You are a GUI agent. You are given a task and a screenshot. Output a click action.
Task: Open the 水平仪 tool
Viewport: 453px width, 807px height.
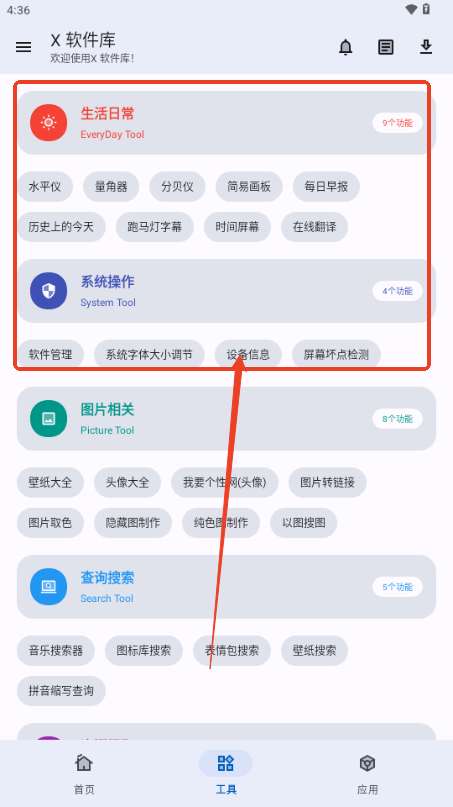tap(45, 186)
